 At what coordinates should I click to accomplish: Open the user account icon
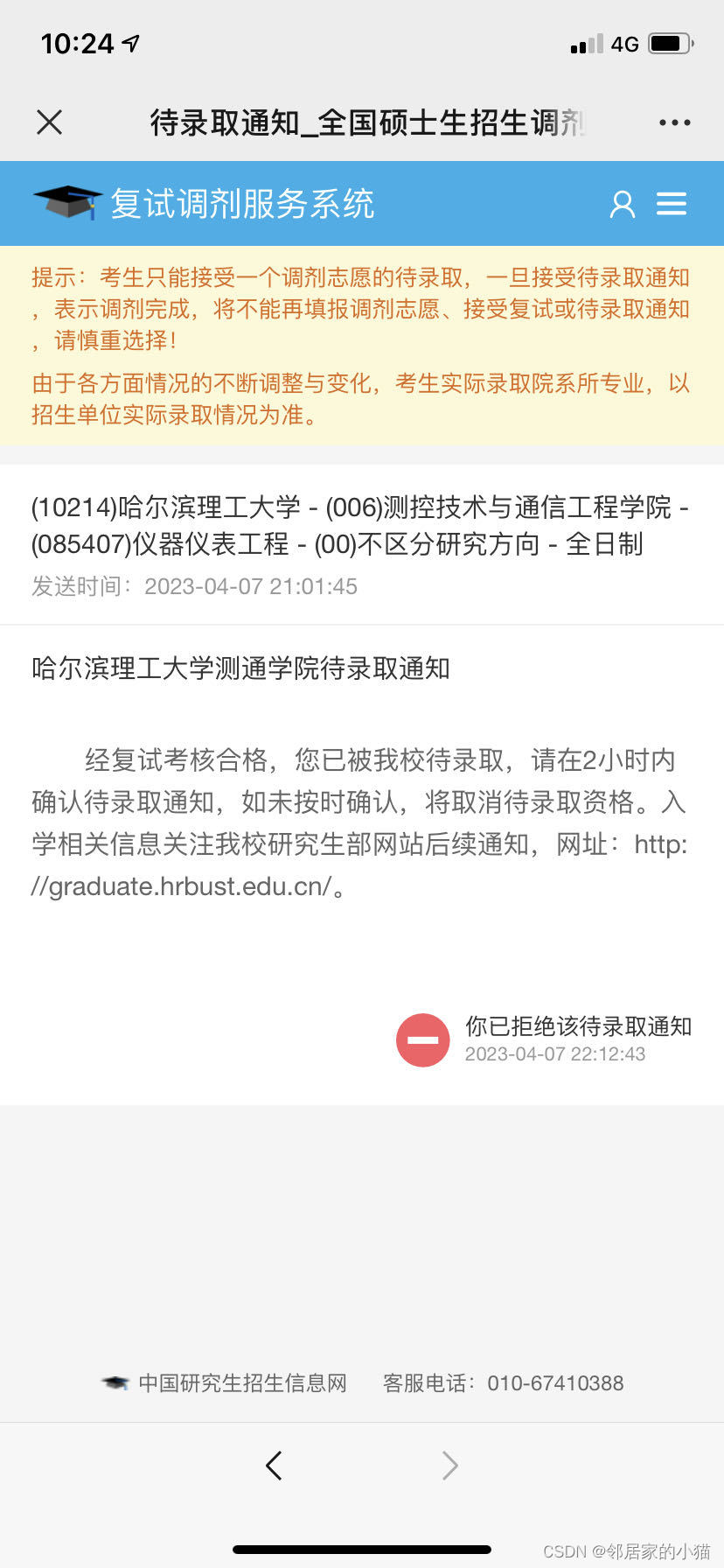pos(622,204)
